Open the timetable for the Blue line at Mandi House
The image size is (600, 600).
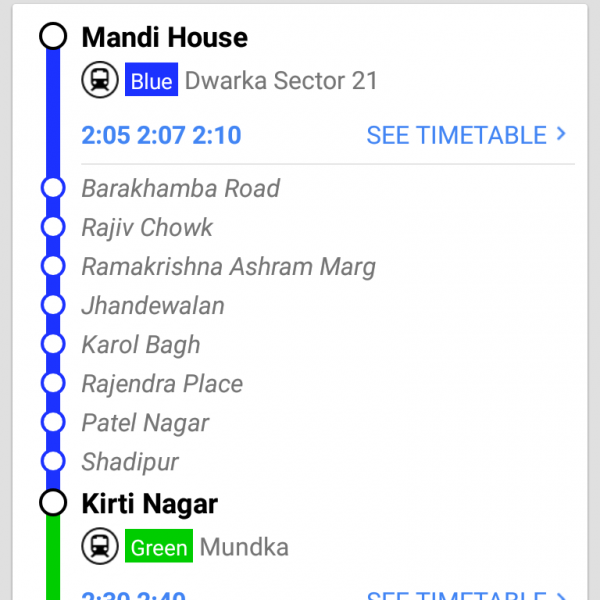(466, 135)
